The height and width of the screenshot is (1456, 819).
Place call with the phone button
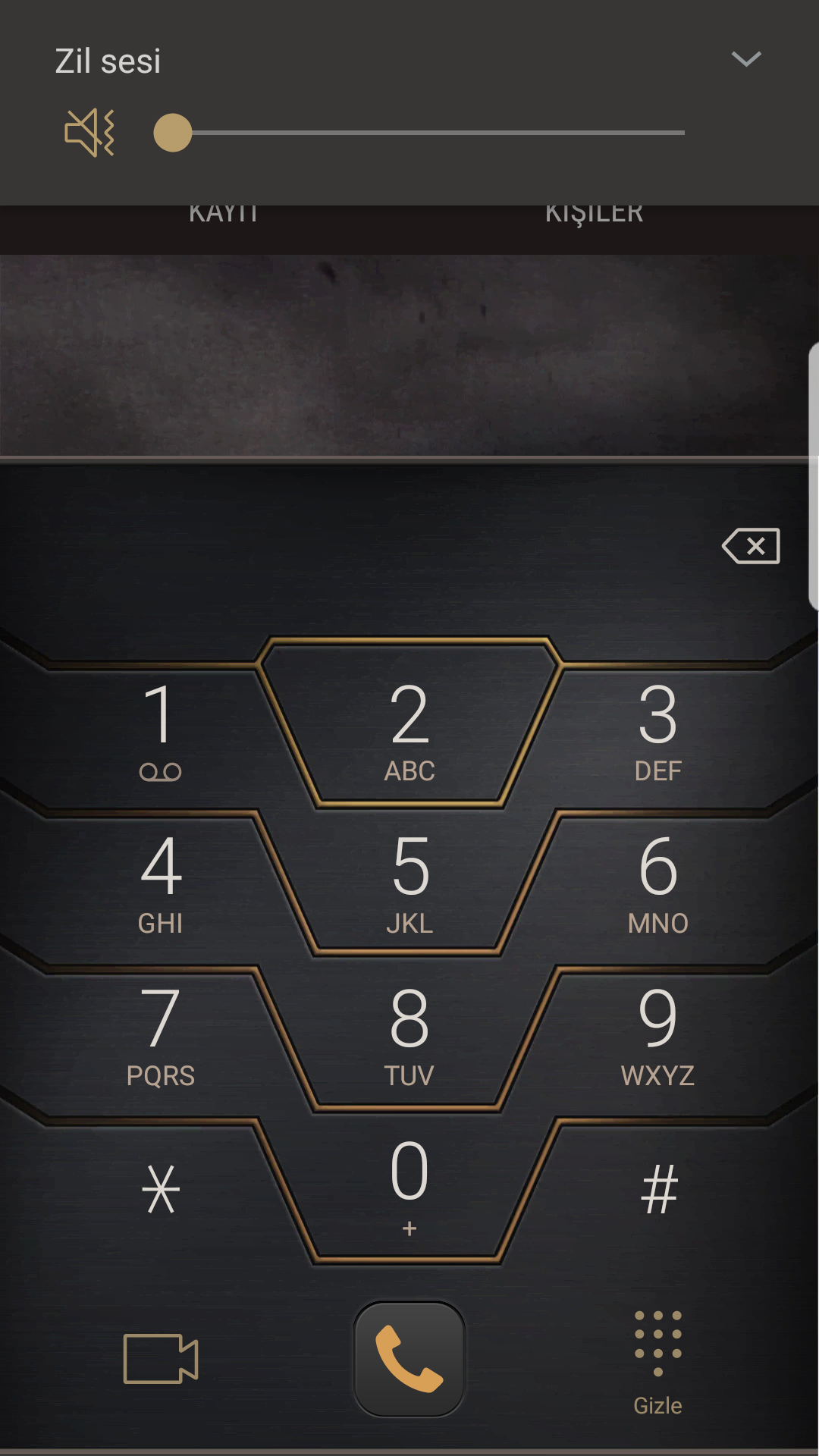pos(409,1359)
